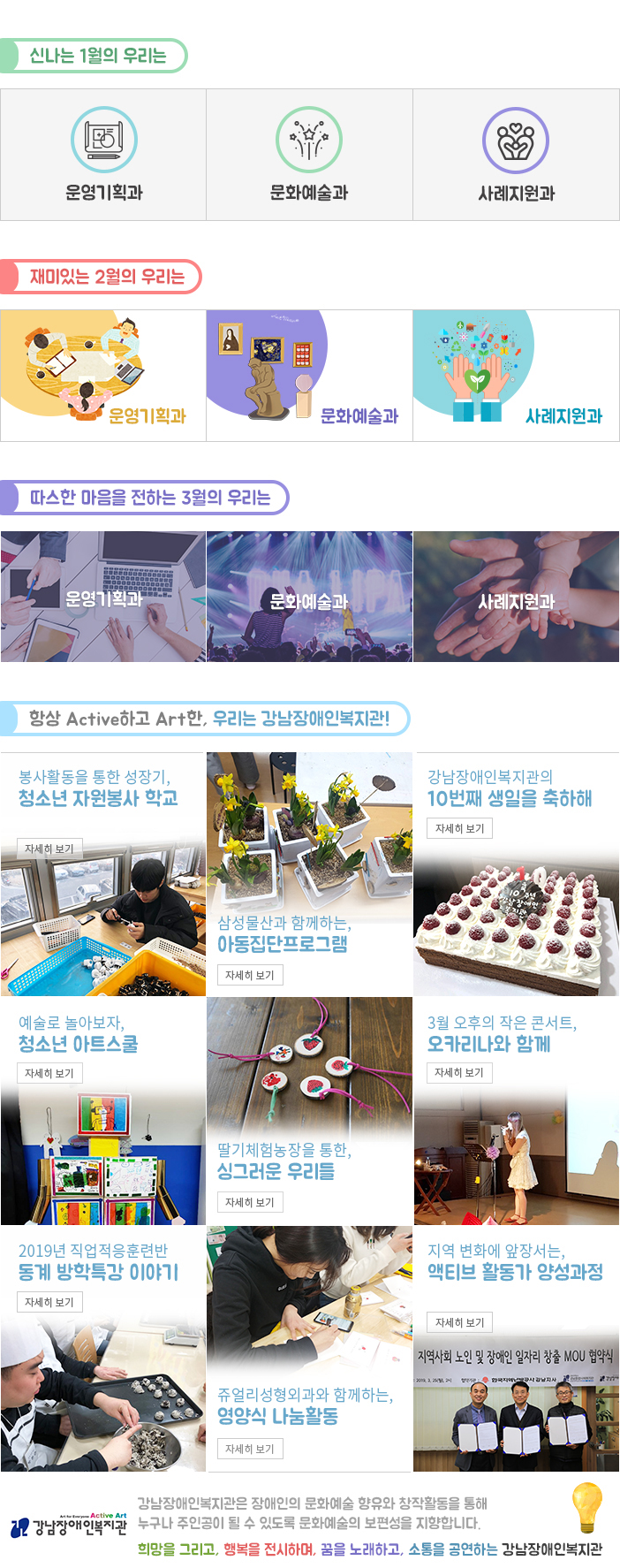View details of 오카리나와 함께
Screen dimensions: 620x1568
pos(459,1072)
